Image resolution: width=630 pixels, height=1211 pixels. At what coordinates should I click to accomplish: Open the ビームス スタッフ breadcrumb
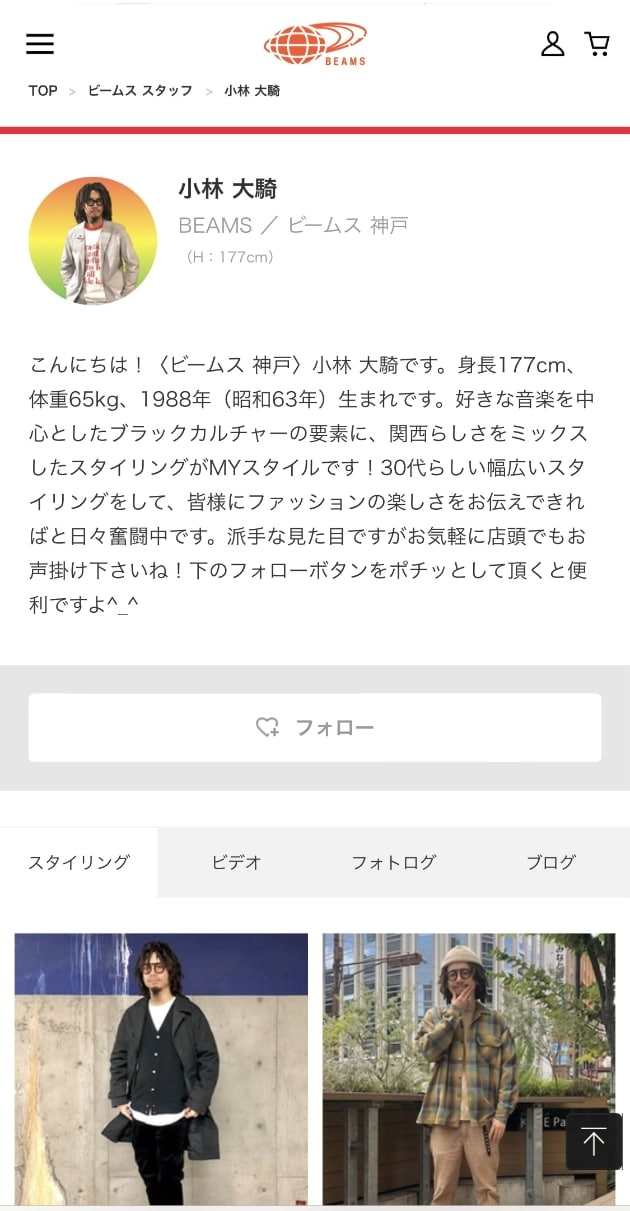point(140,91)
